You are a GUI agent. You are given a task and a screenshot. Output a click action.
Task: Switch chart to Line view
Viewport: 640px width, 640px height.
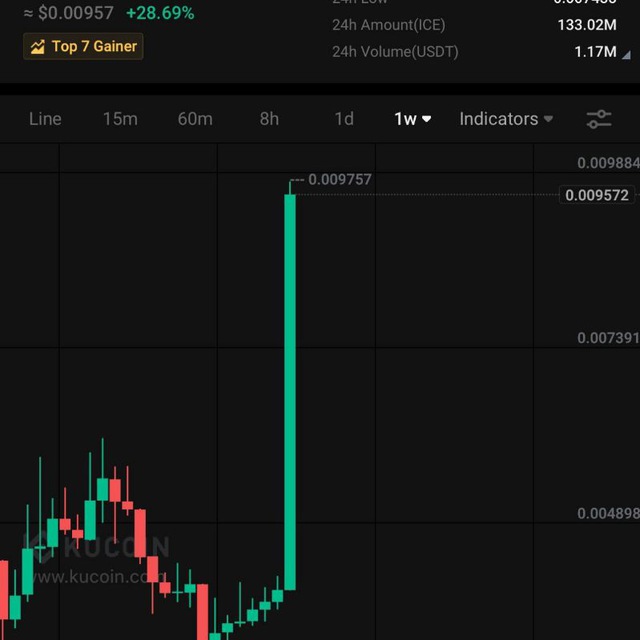(x=45, y=119)
